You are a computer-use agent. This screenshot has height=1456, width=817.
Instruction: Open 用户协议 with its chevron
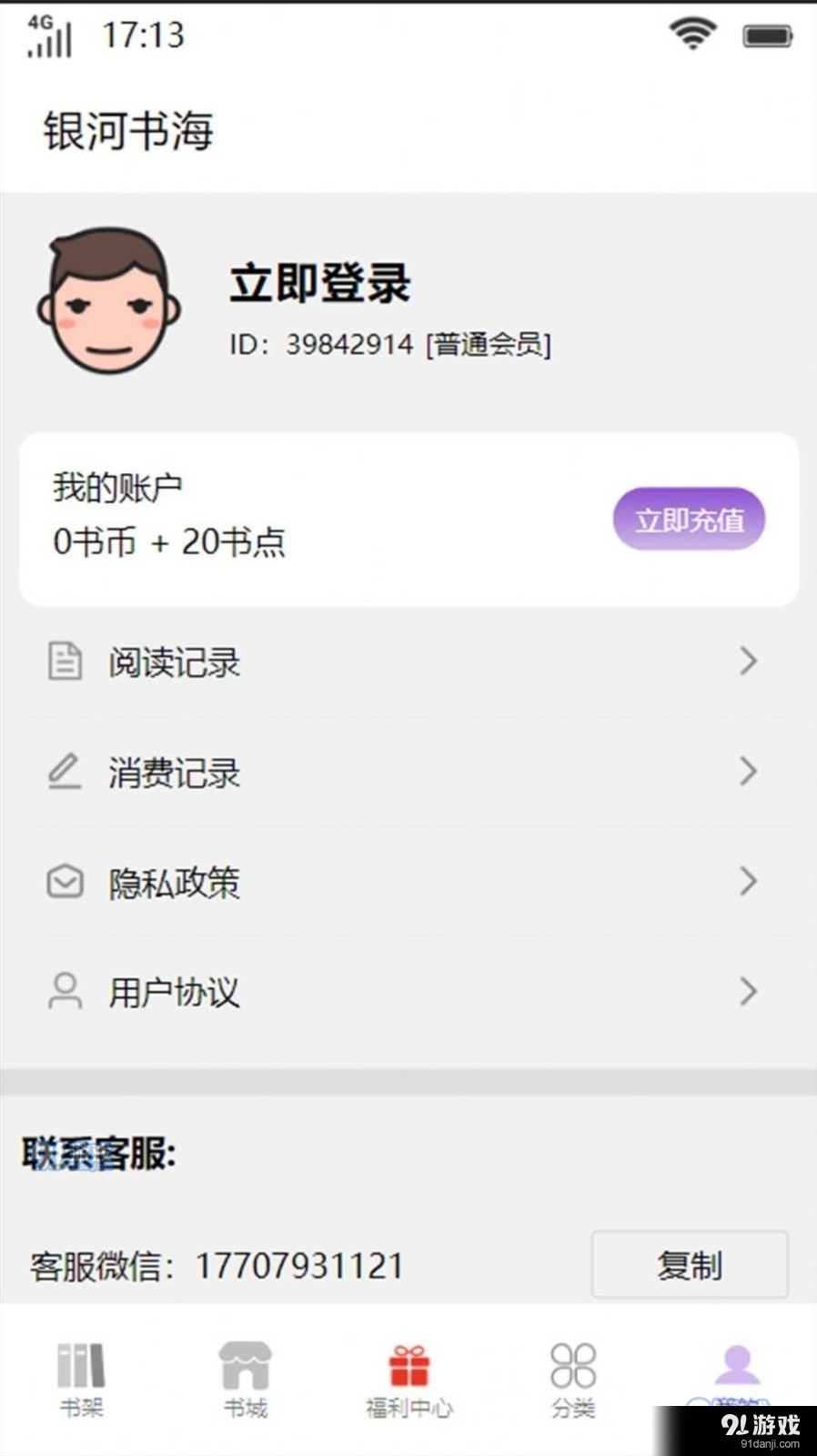748,990
